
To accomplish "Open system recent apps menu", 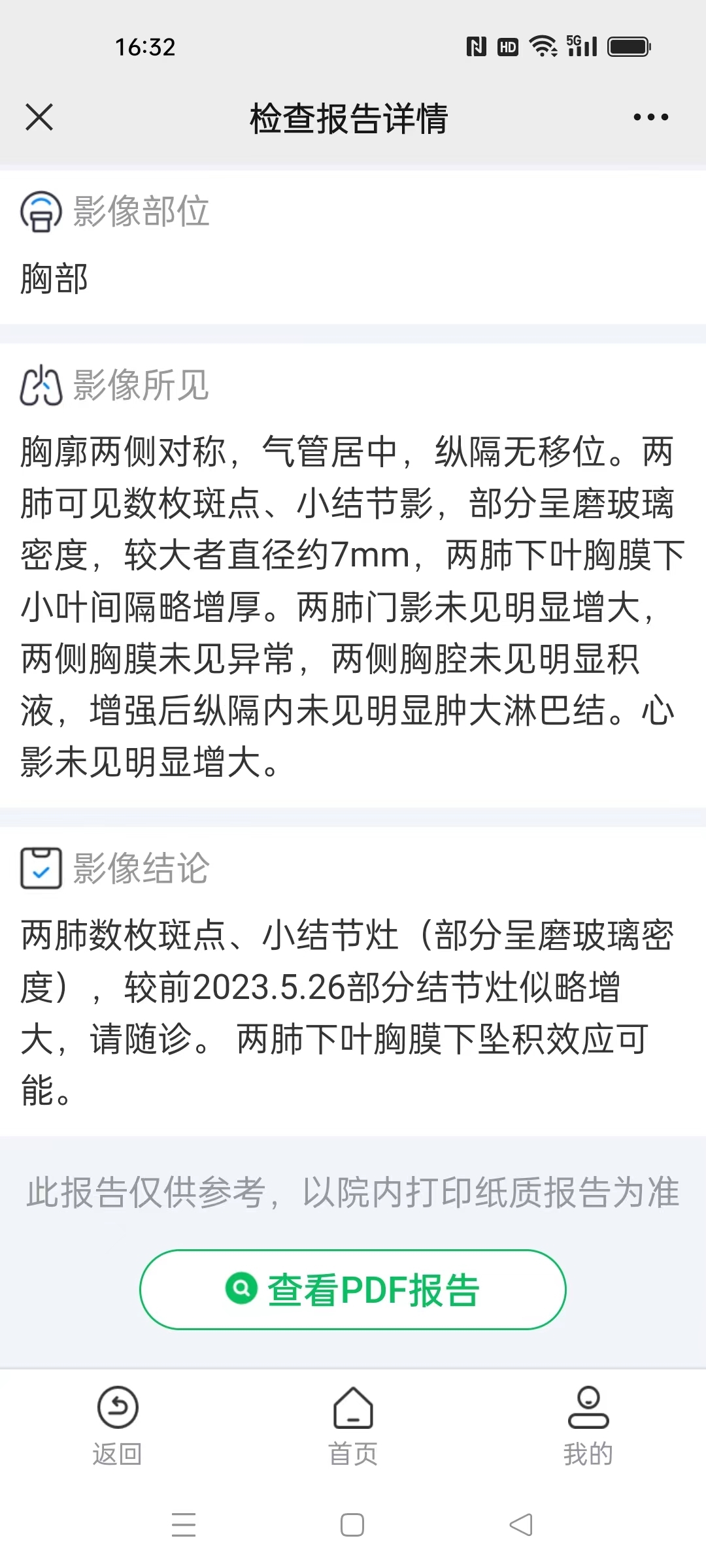I will pyautogui.click(x=184, y=1525).
